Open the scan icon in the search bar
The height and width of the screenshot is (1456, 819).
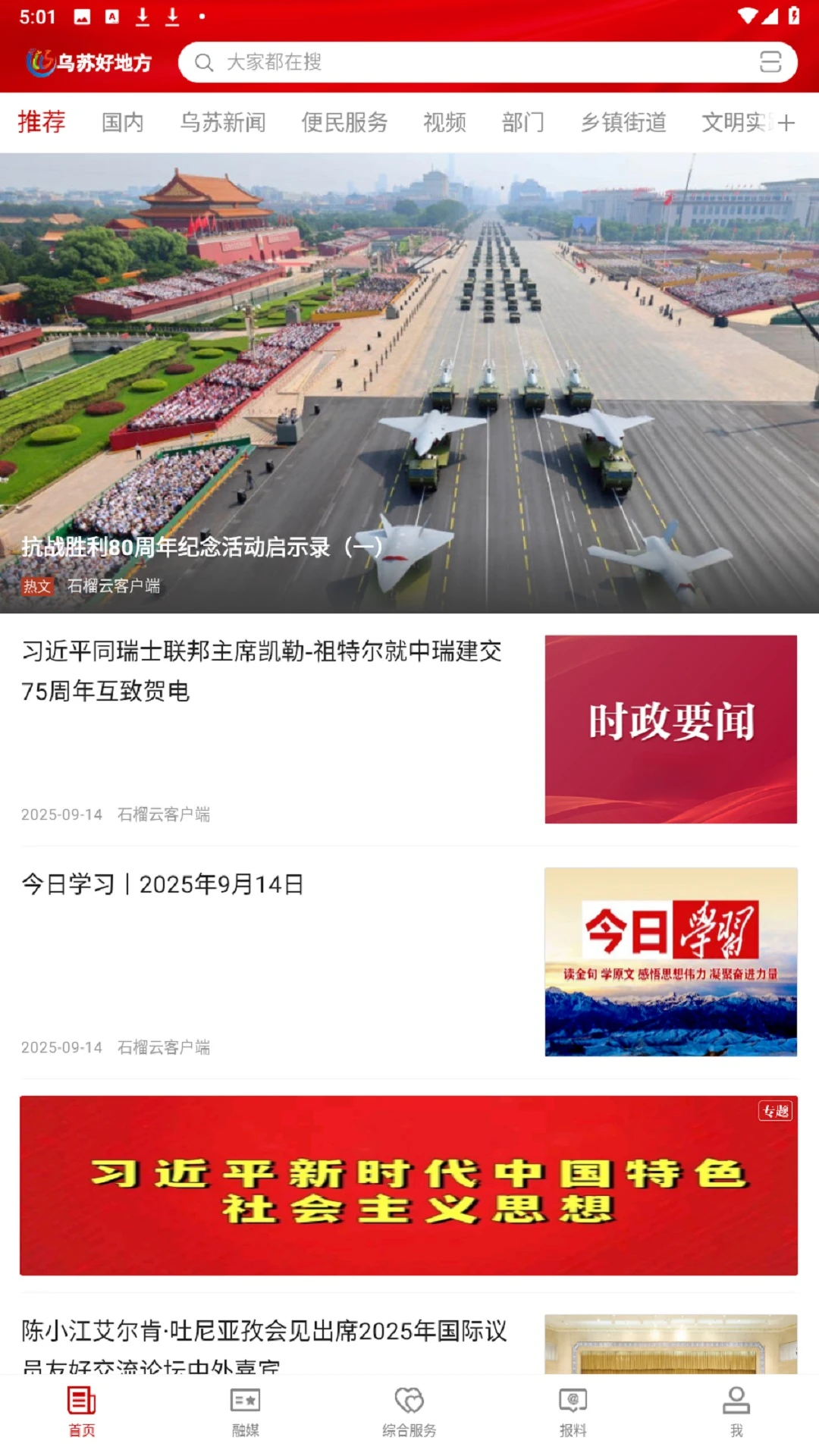[x=771, y=63]
